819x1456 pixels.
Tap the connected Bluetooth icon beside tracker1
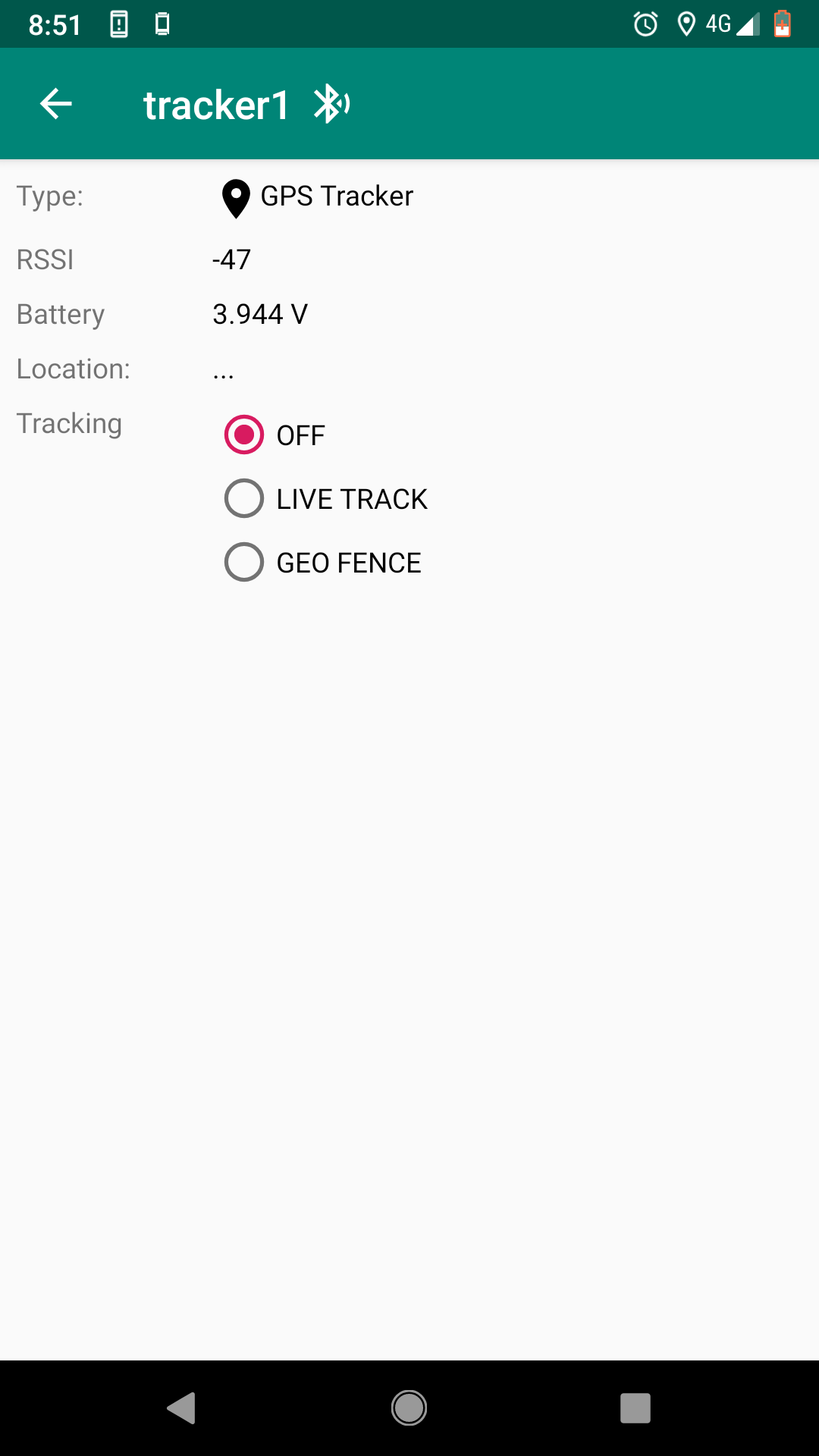coord(331,104)
